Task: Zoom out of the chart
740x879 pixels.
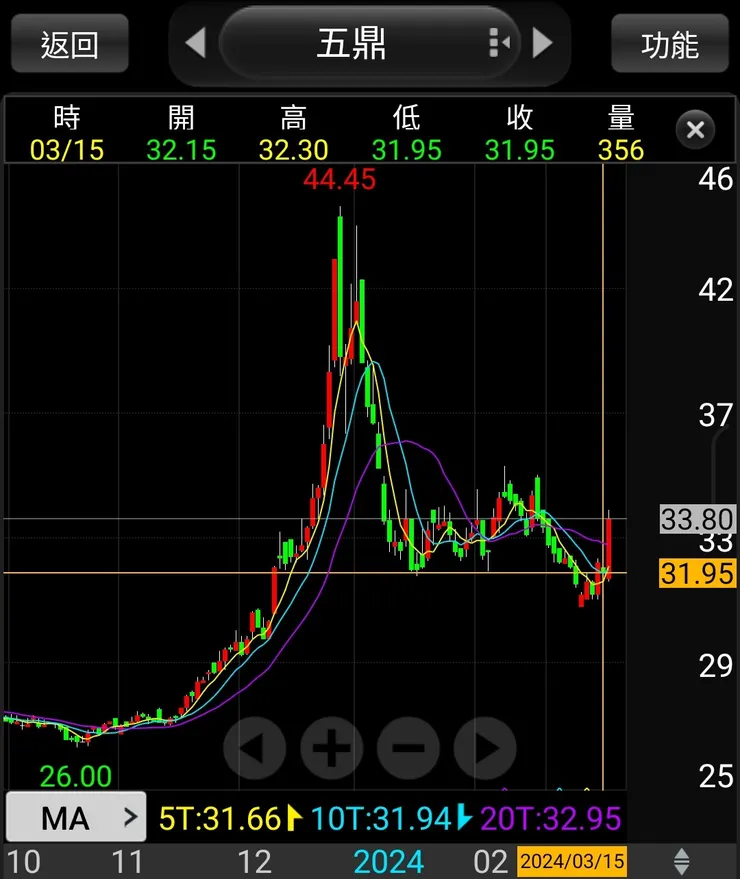Action: click(x=408, y=747)
